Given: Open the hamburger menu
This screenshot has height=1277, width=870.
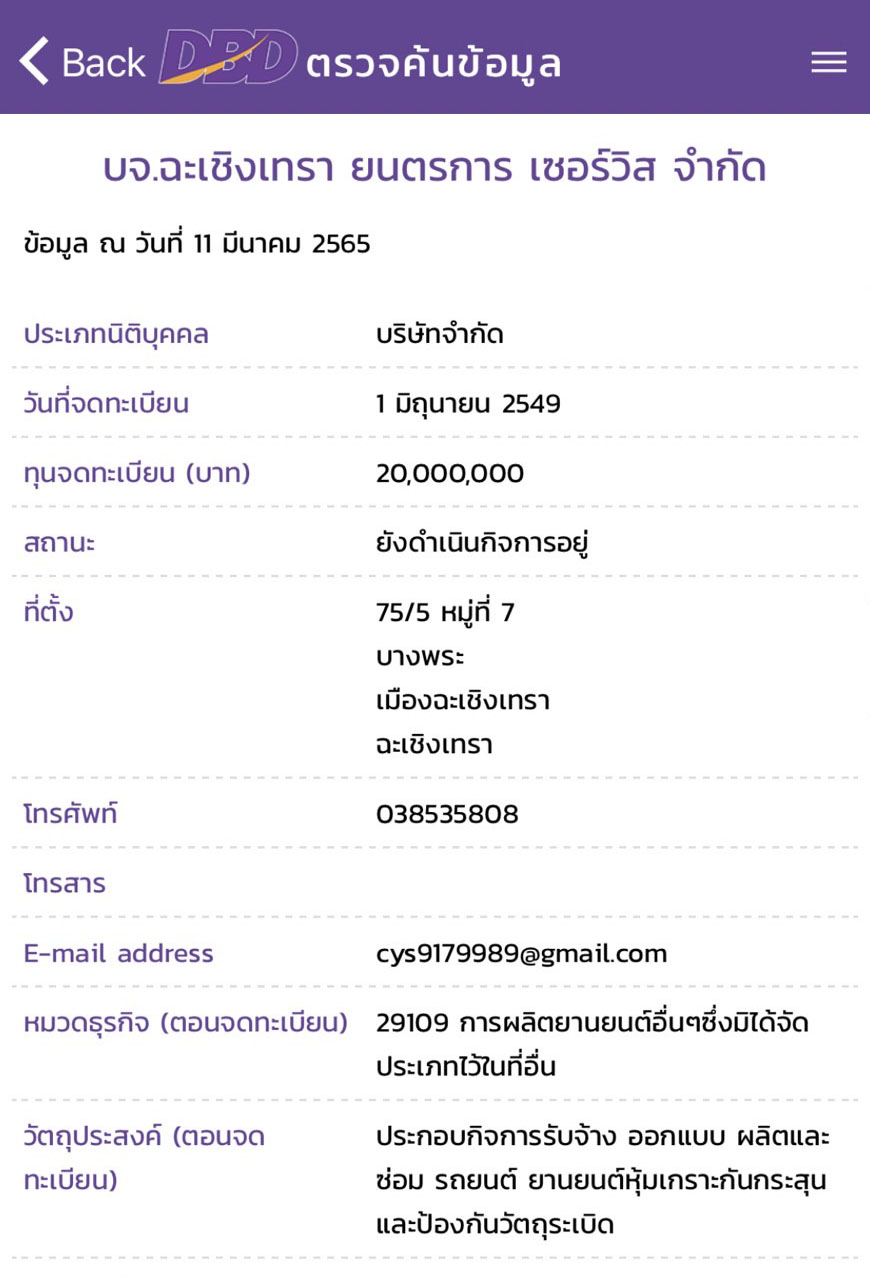Looking at the screenshot, I should coord(828,62).
